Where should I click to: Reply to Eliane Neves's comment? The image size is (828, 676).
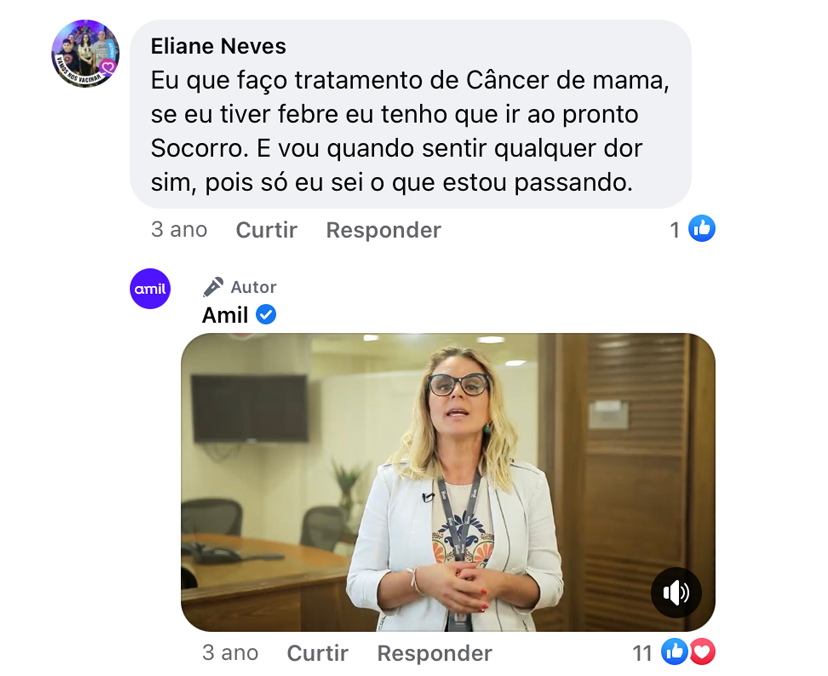coord(383,230)
